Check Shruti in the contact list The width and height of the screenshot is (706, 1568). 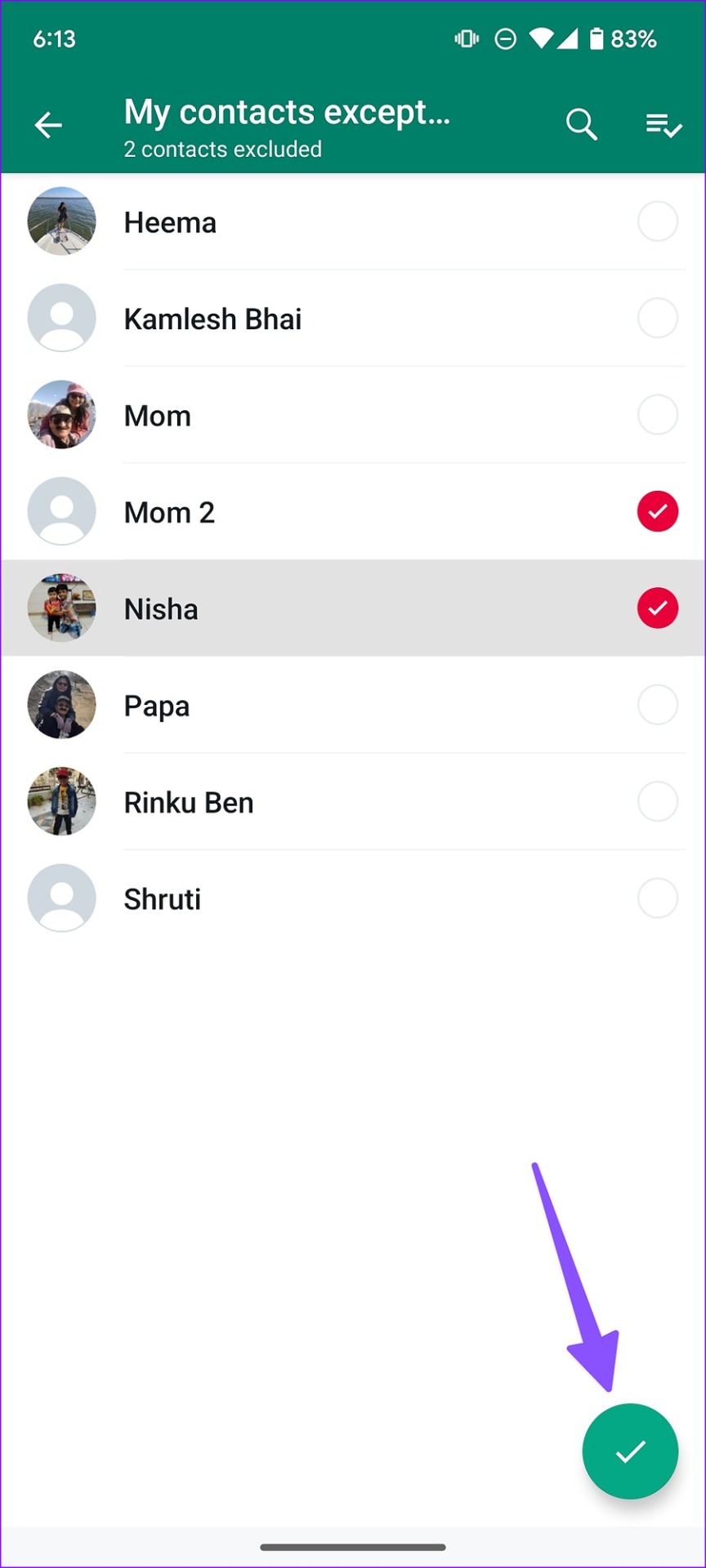click(353, 898)
